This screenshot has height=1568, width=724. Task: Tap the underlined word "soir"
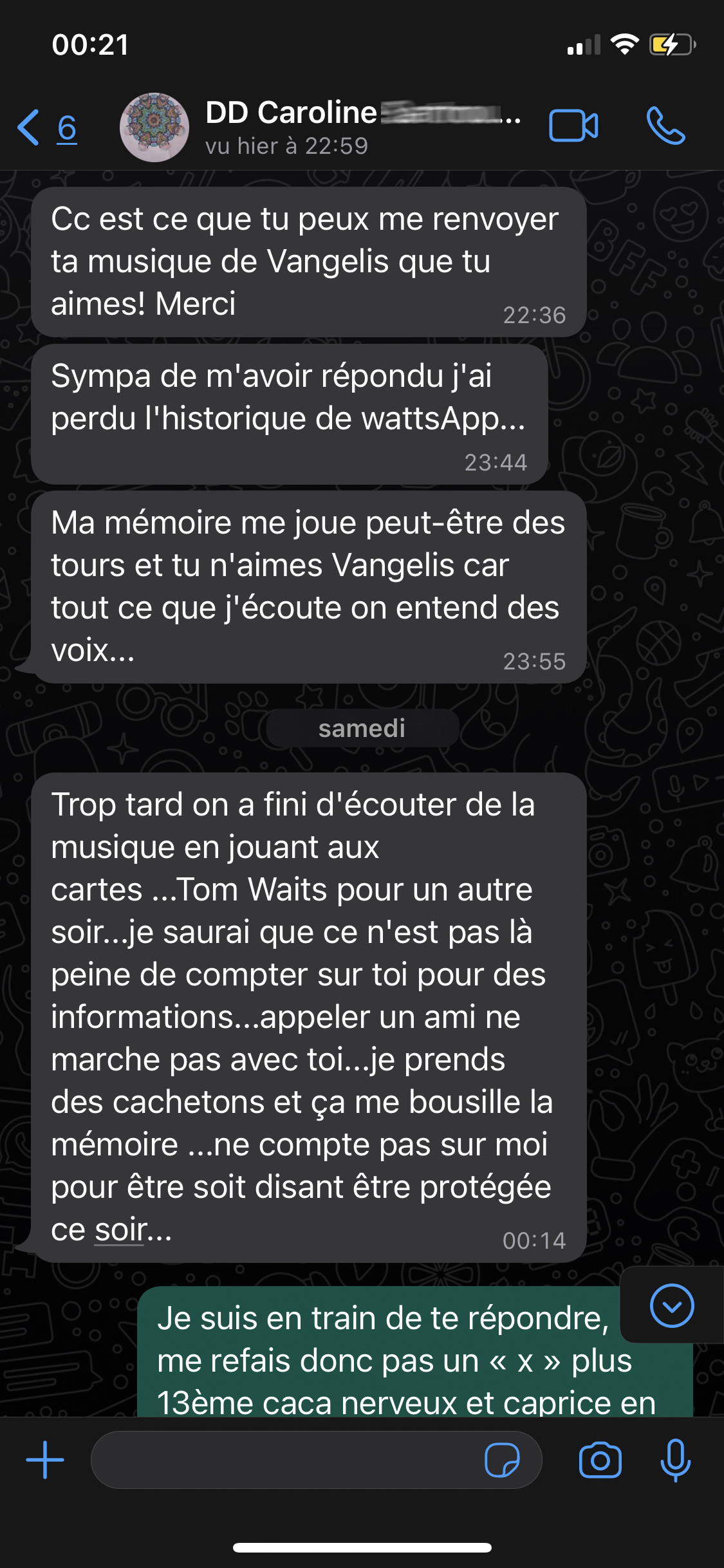(120, 1230)
